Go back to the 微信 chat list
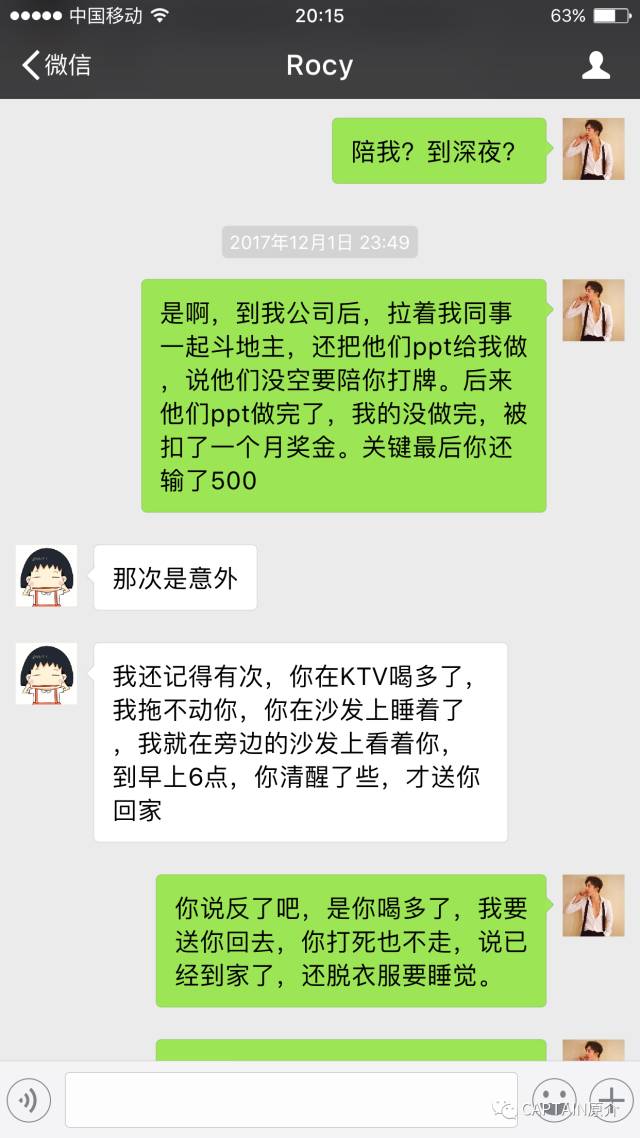This screenshot has height=1138, width=640. (55, 66)
